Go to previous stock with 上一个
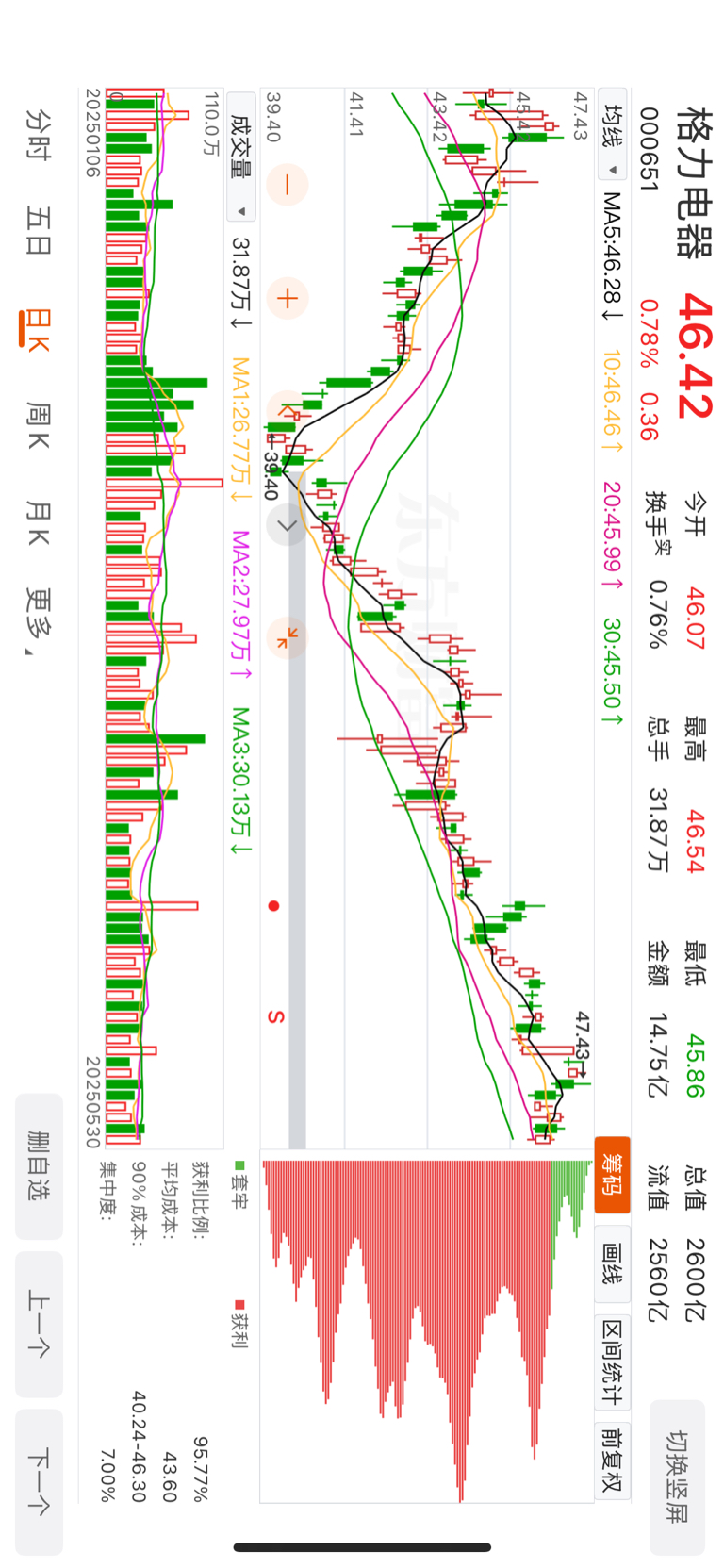The width and height of the screenshot is (724, 1568). [x=39, y=1324]
